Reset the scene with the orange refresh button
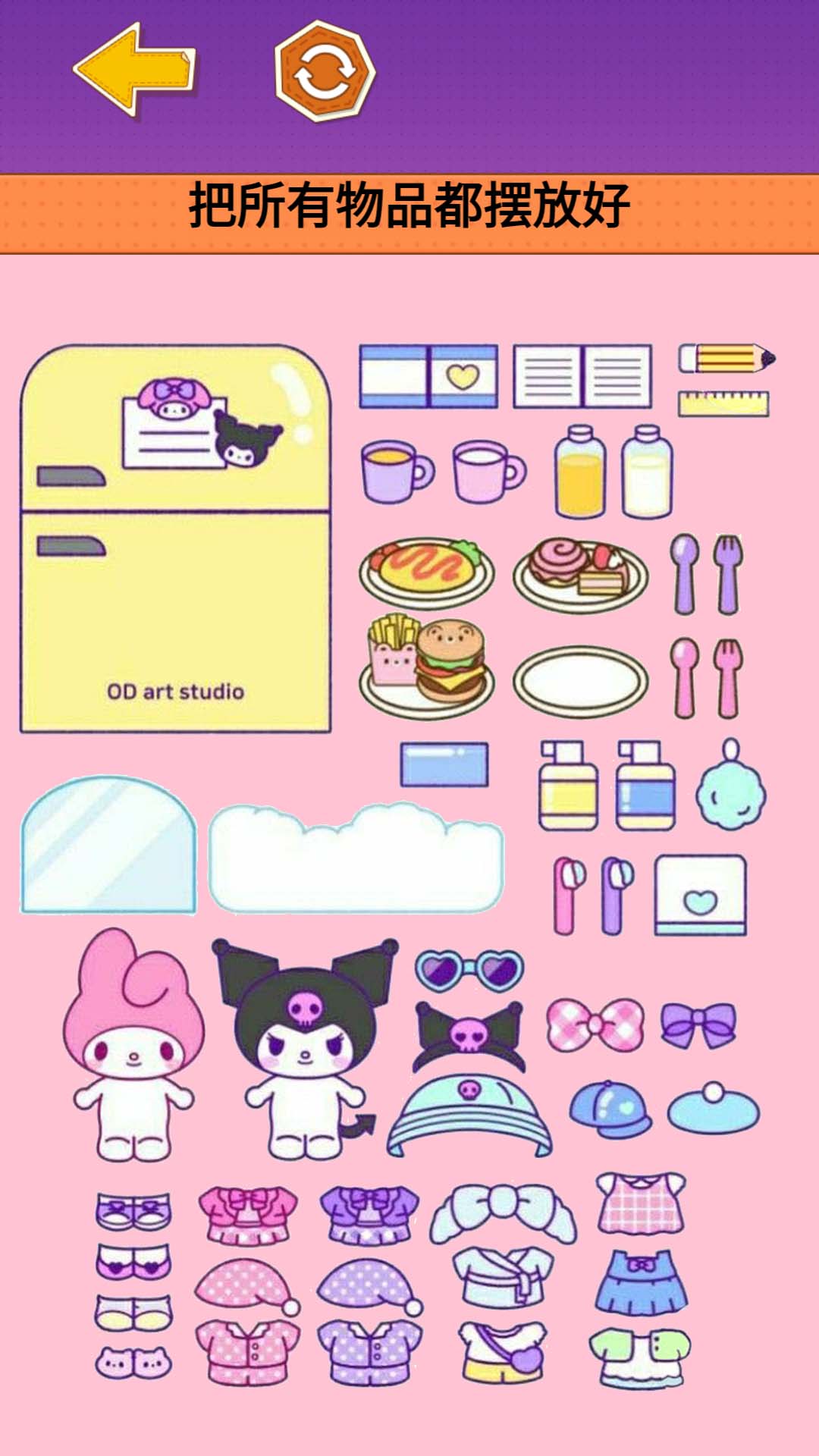Screen dimensions: 819x1456 (x=325, y=72)
